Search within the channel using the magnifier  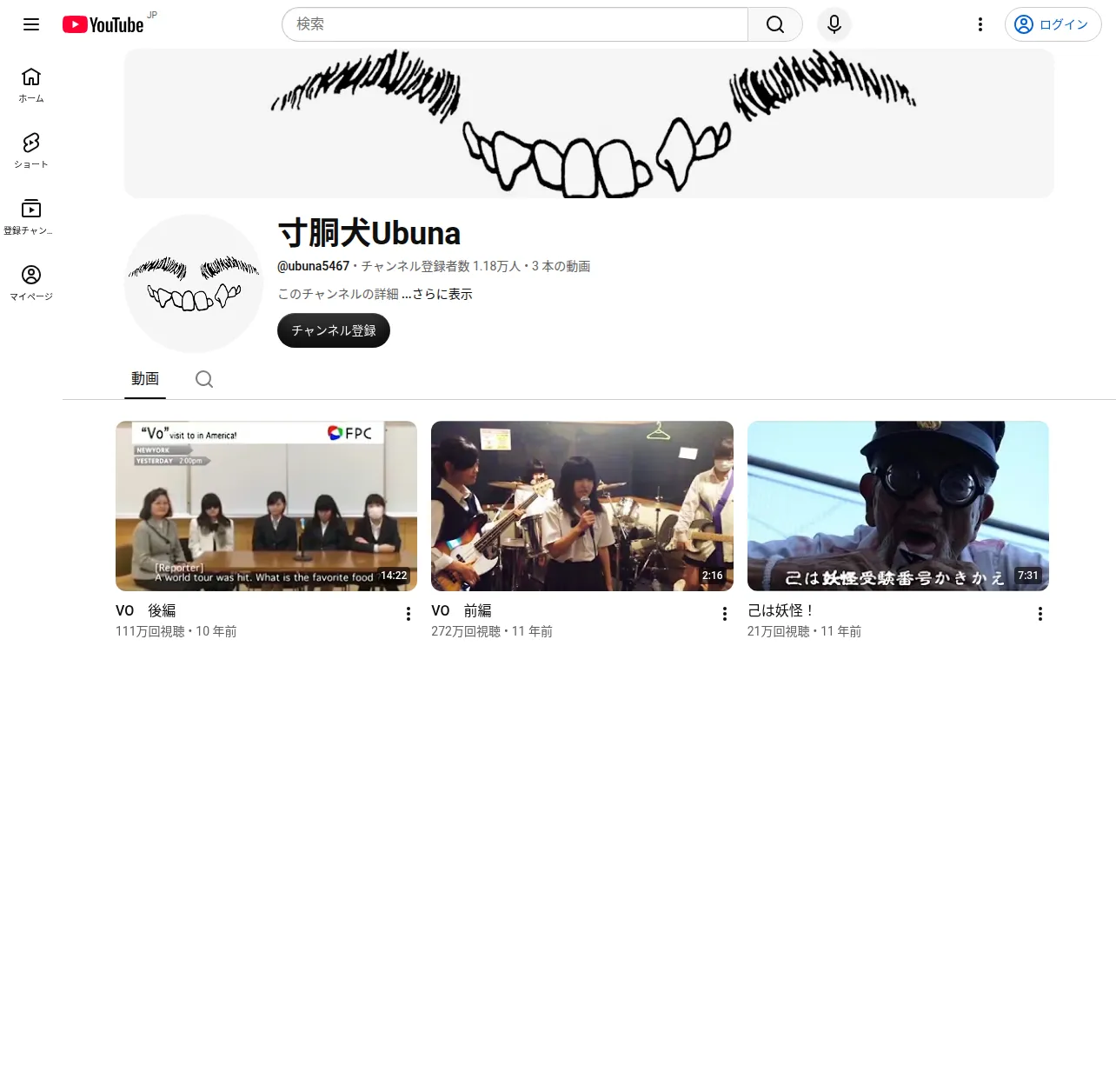click(204, 379)
